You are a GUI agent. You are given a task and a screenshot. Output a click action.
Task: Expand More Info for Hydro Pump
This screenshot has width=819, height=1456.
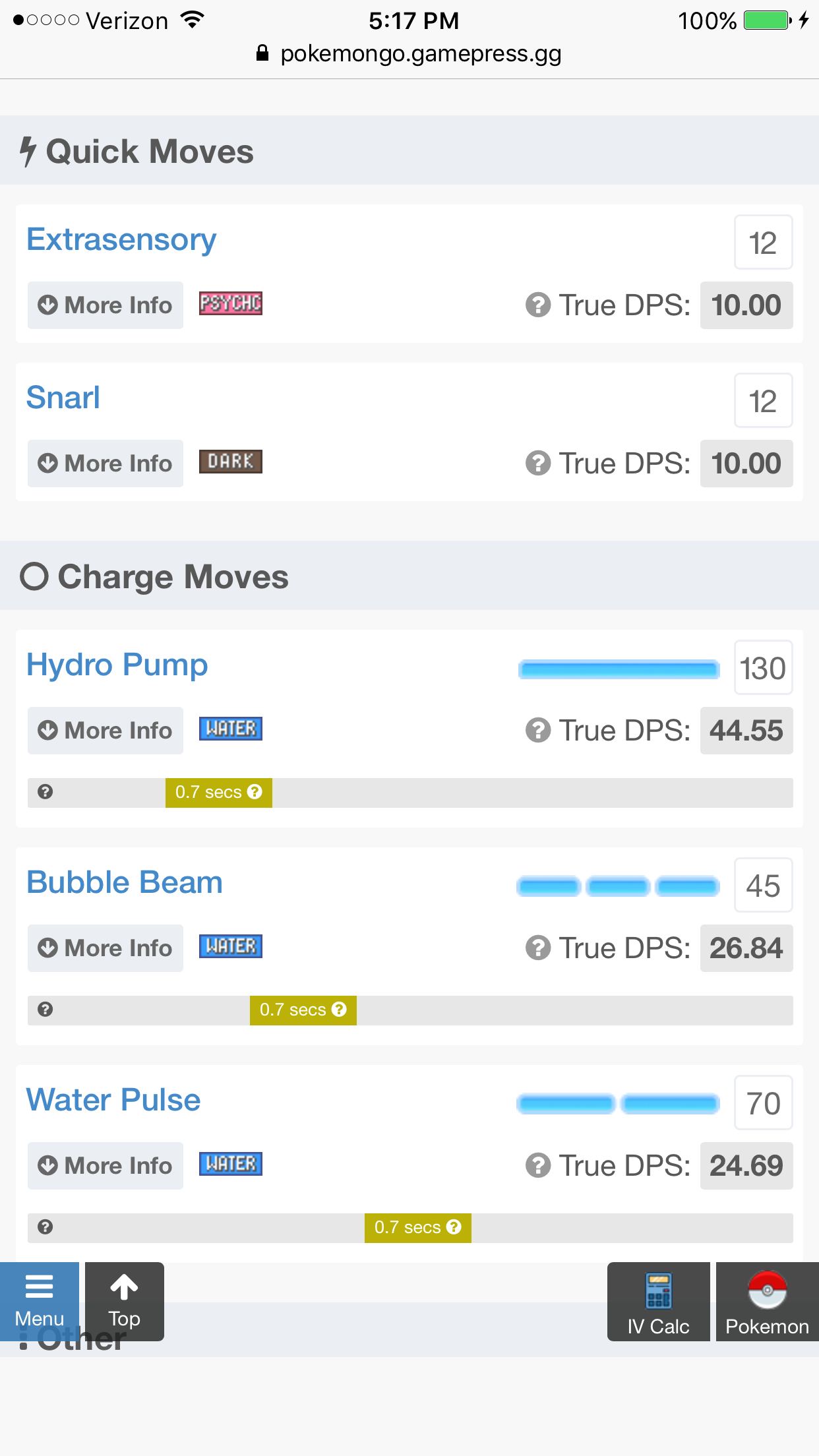coord(106,731)
